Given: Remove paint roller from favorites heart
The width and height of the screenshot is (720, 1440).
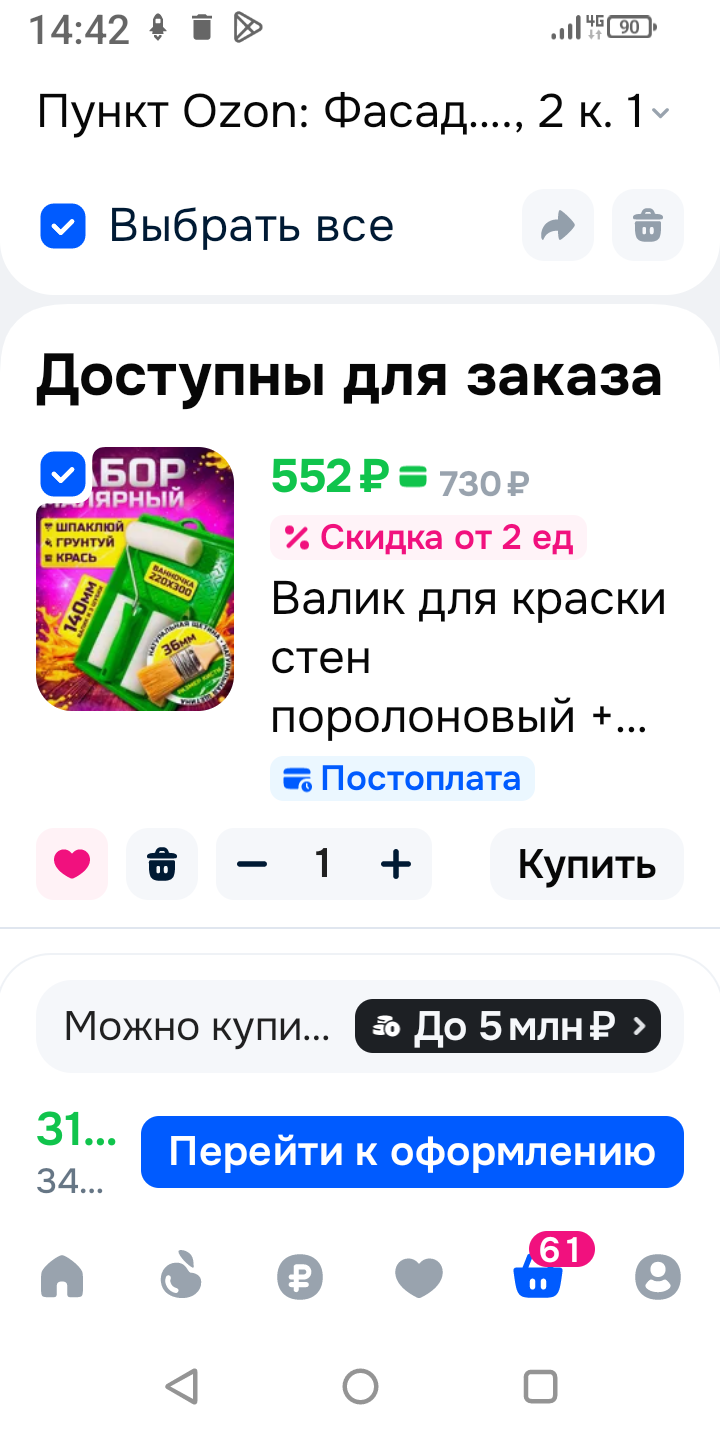Looking at the screenshot, I should point(72,864).
